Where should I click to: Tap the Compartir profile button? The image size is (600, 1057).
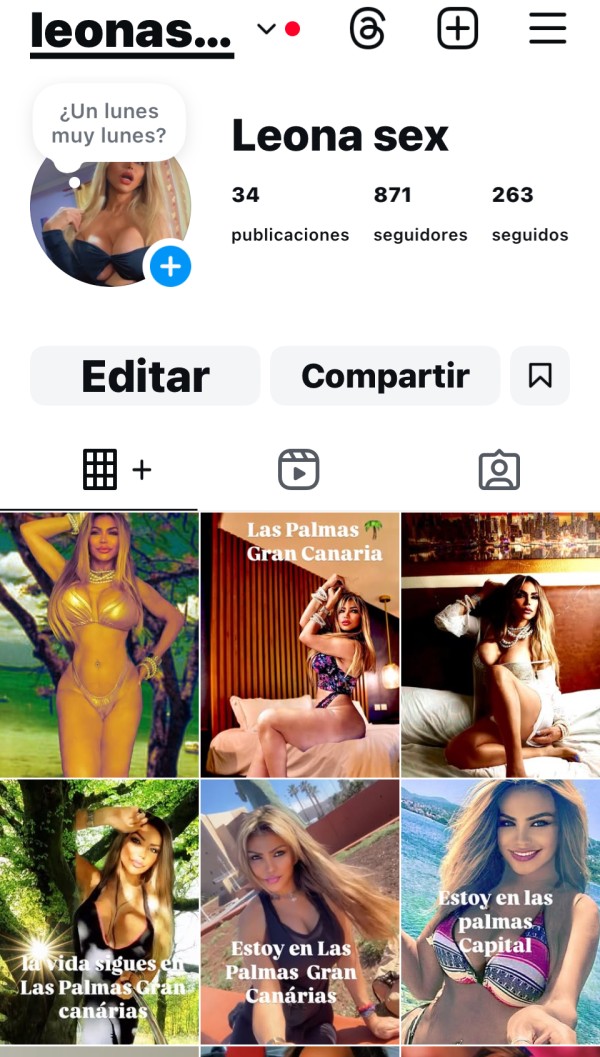385,376
